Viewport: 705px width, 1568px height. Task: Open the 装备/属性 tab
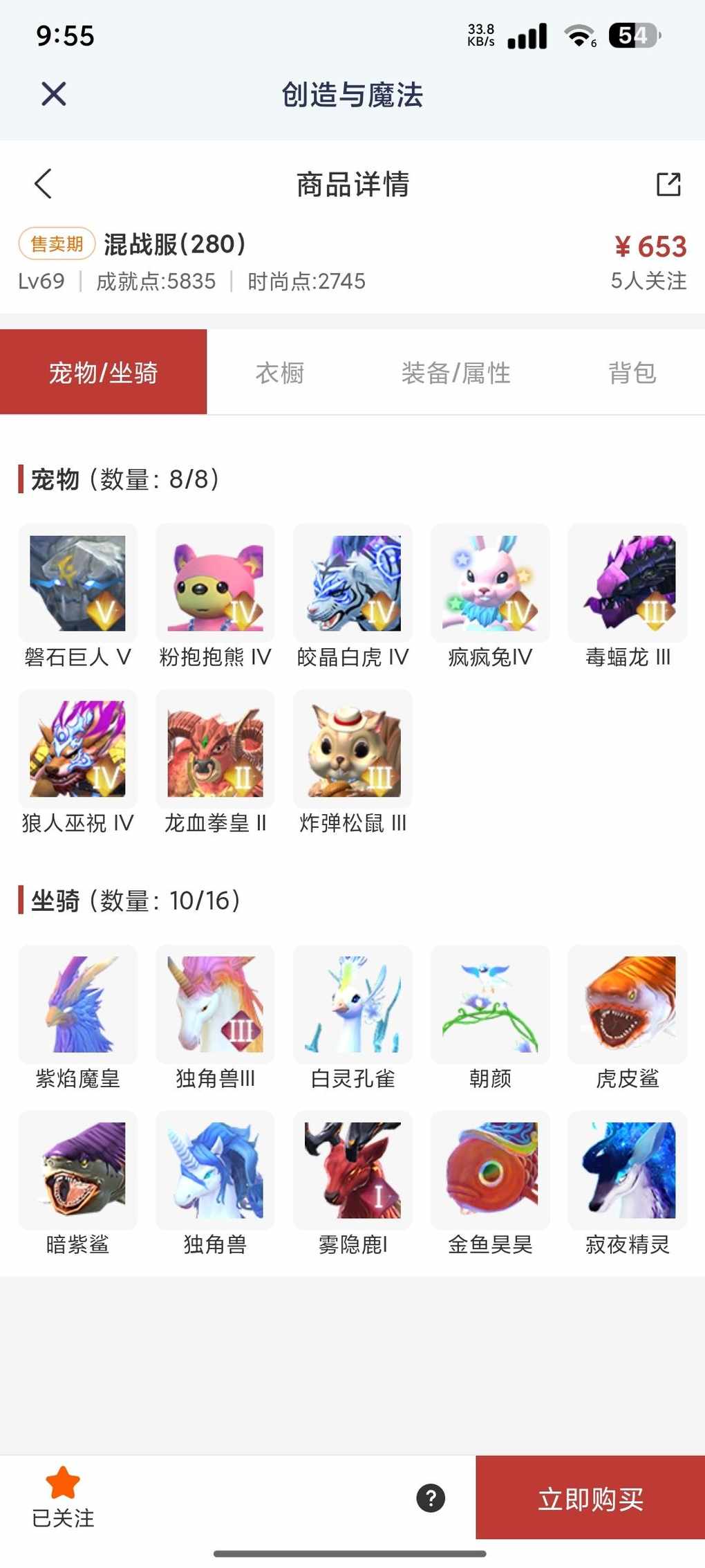455,373
